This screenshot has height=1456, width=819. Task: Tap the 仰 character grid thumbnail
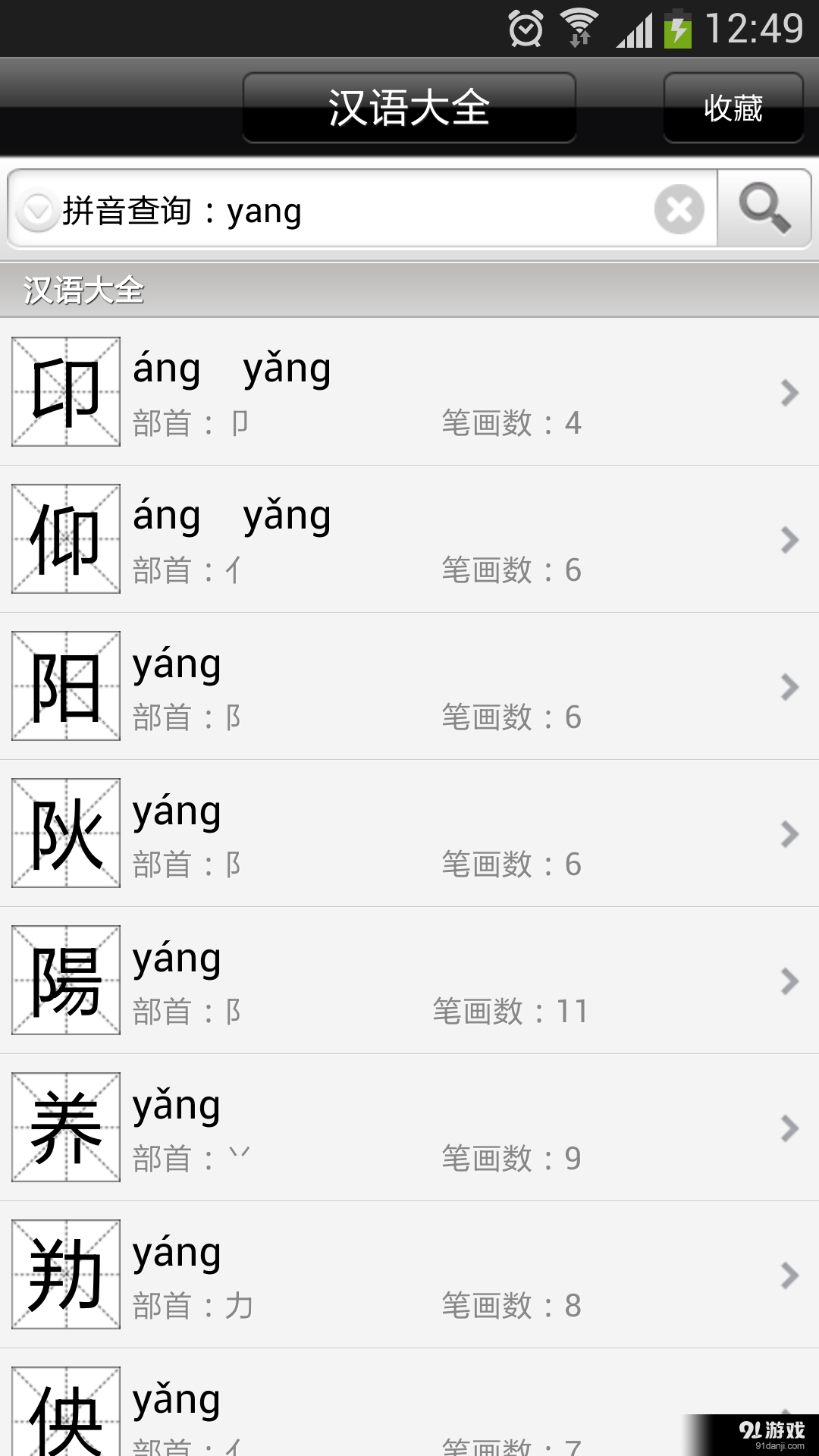pyautogui.click(x=65, y=538)
